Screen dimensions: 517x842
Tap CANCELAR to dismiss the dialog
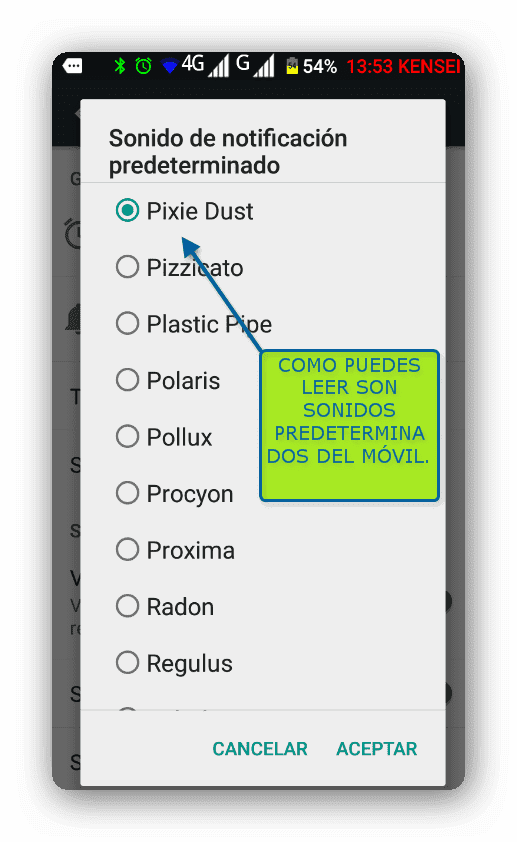[260, 749]
